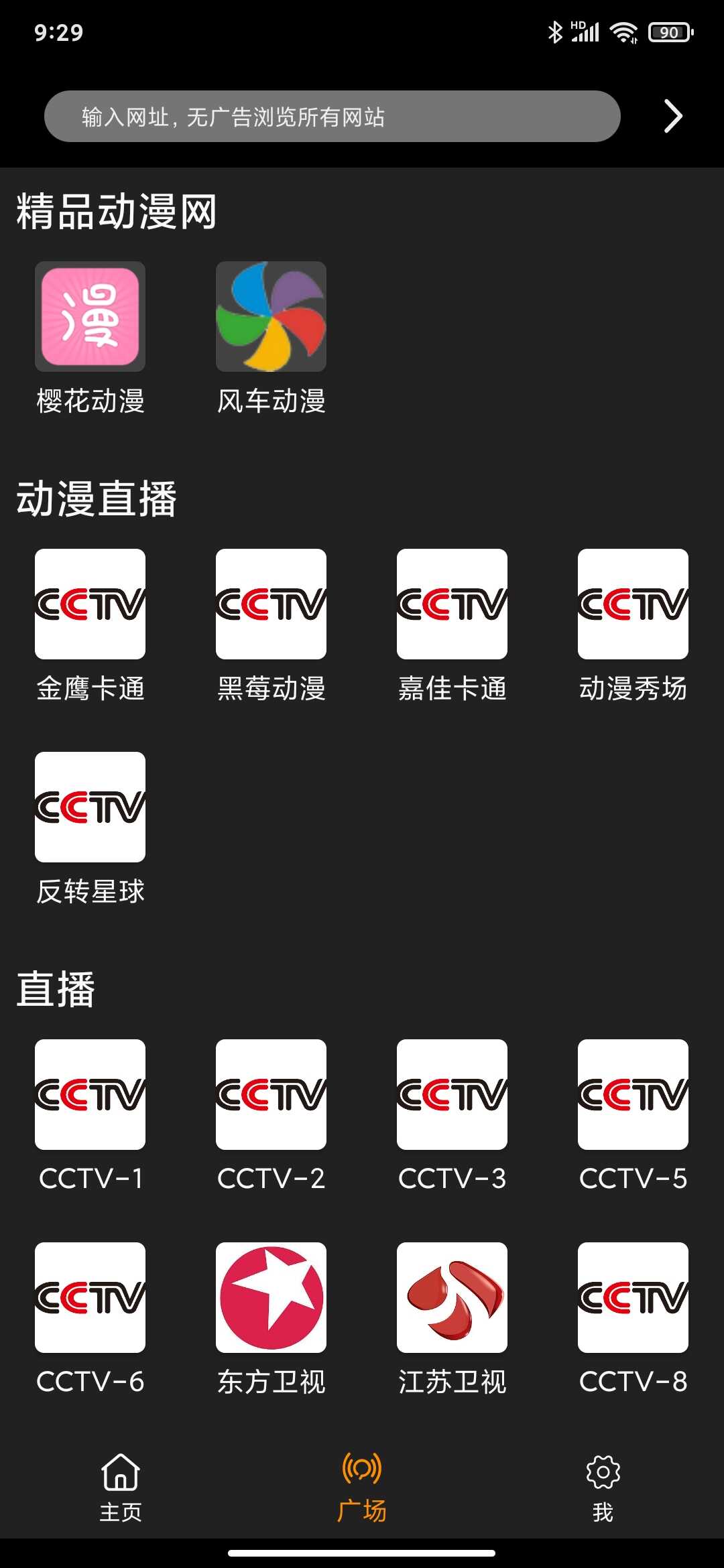Open the 动漫秀场 channel icon
This screenshot has height=1568, width=724.
(x=633, y=603)
